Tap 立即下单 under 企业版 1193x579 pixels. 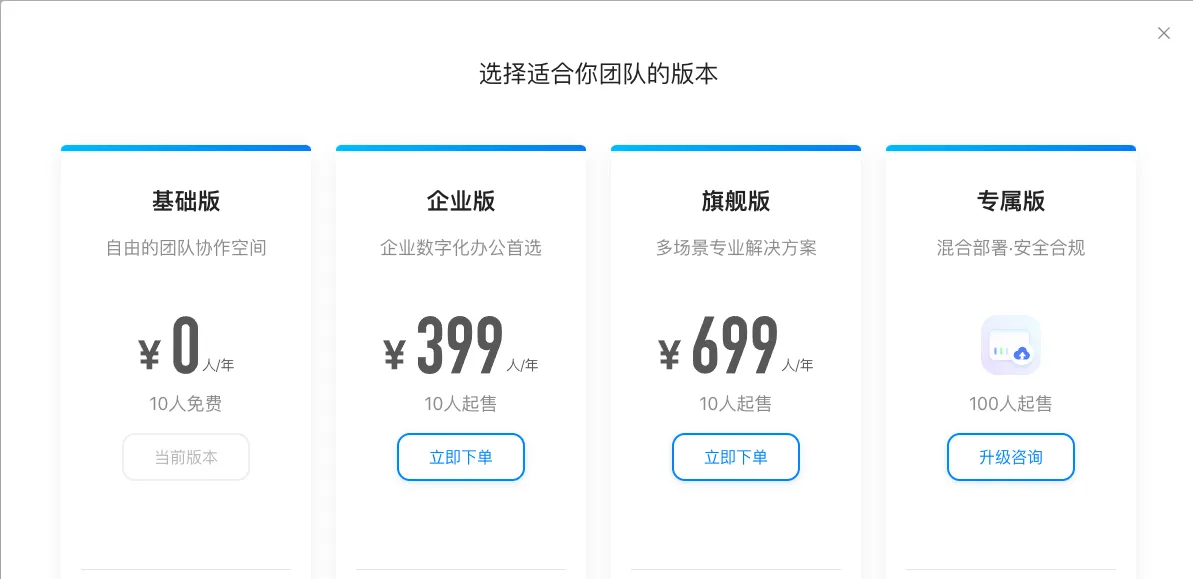(461, 457)
